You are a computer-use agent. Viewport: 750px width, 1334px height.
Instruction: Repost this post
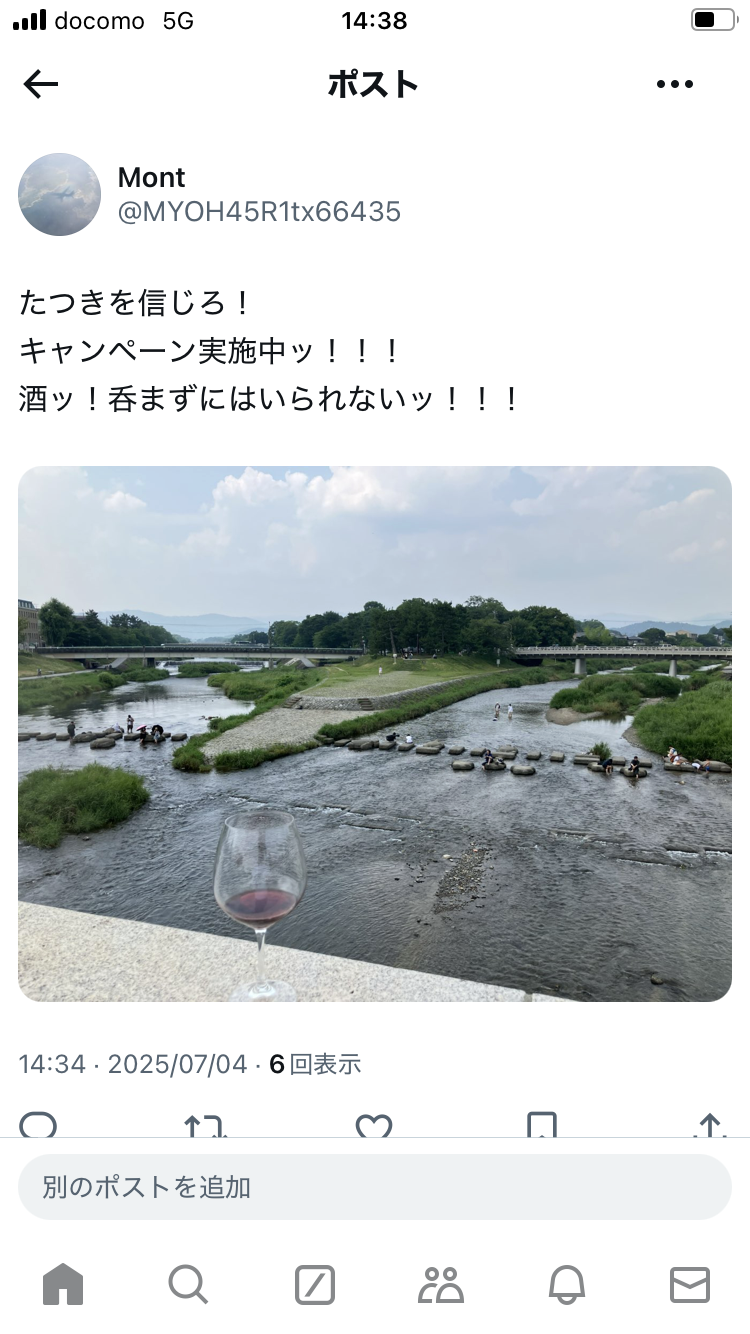[x=206, y=1126]
